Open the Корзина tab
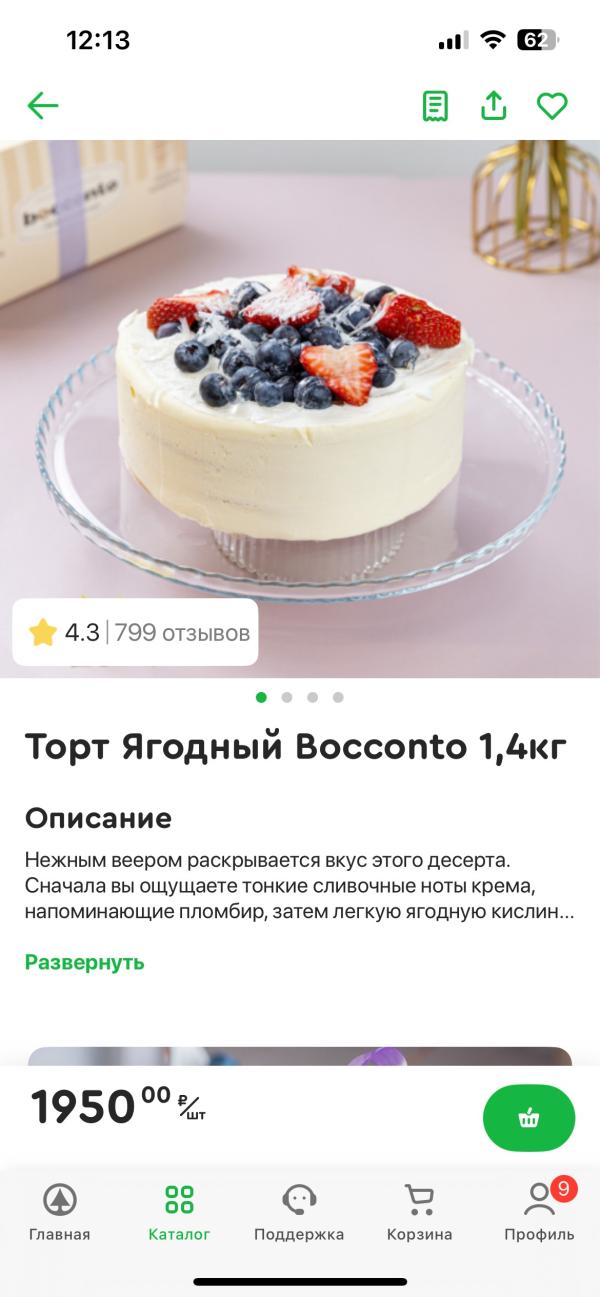Screen dimensions: 600x1297 [x=419, y=1211]
